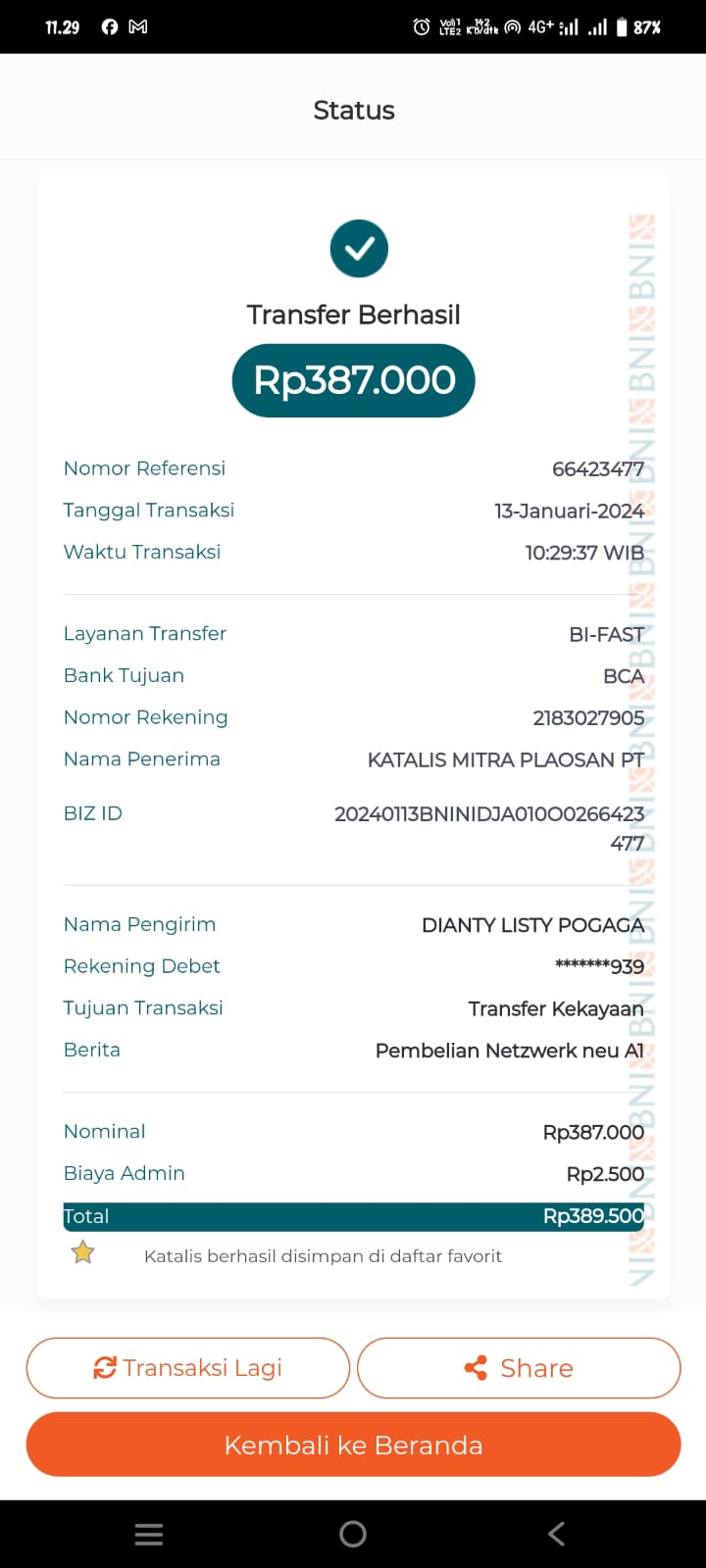Go back via Kembali ke Beranda
Screen dimensions: 706x1568
click(353, 1445)
